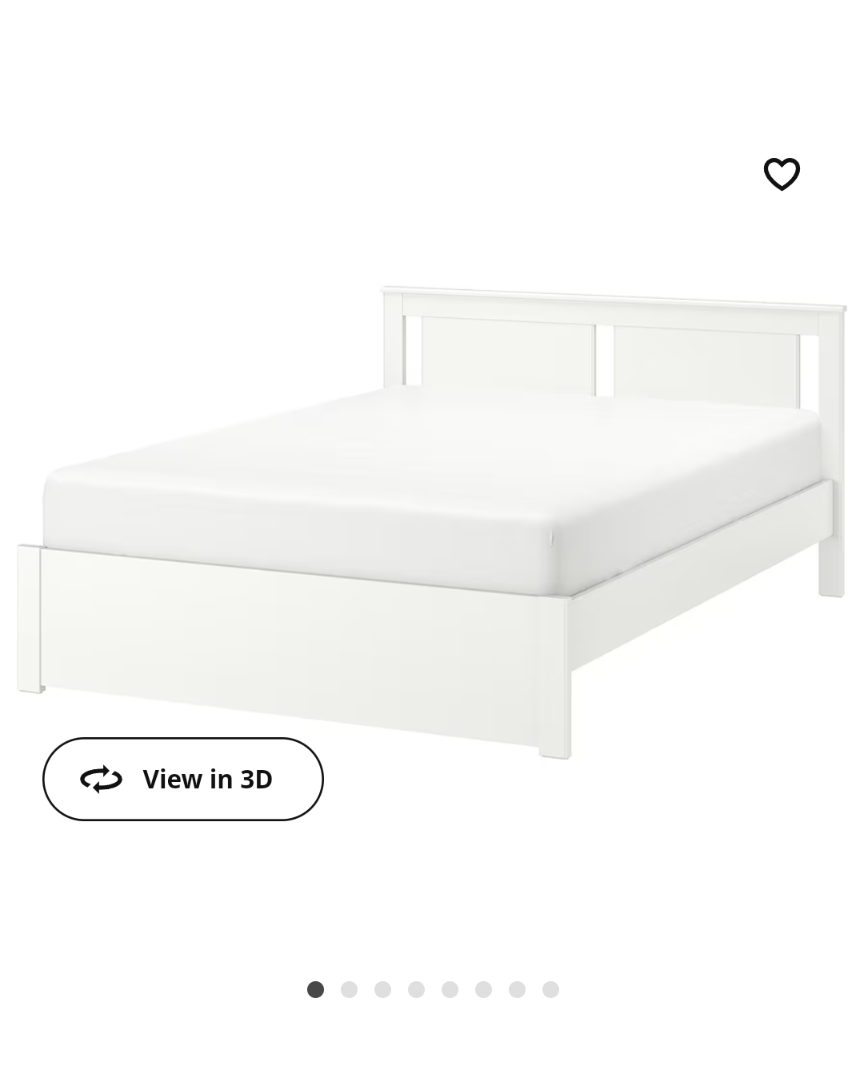Open View in 3D
The image size is (864, 1068).
[x=183, y=779]
